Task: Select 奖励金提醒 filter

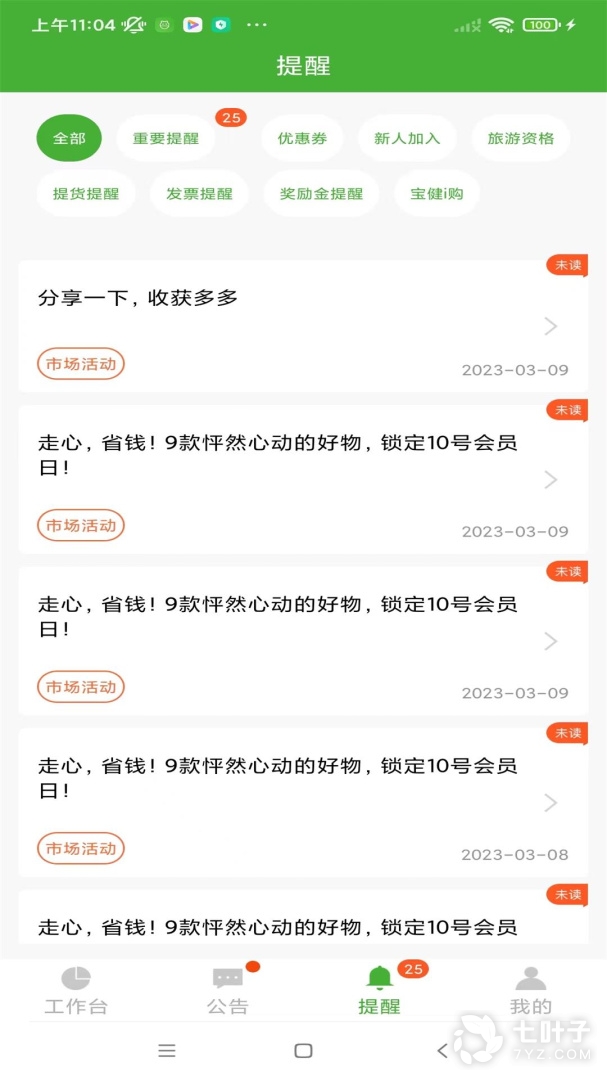Action: pos(321,194)
